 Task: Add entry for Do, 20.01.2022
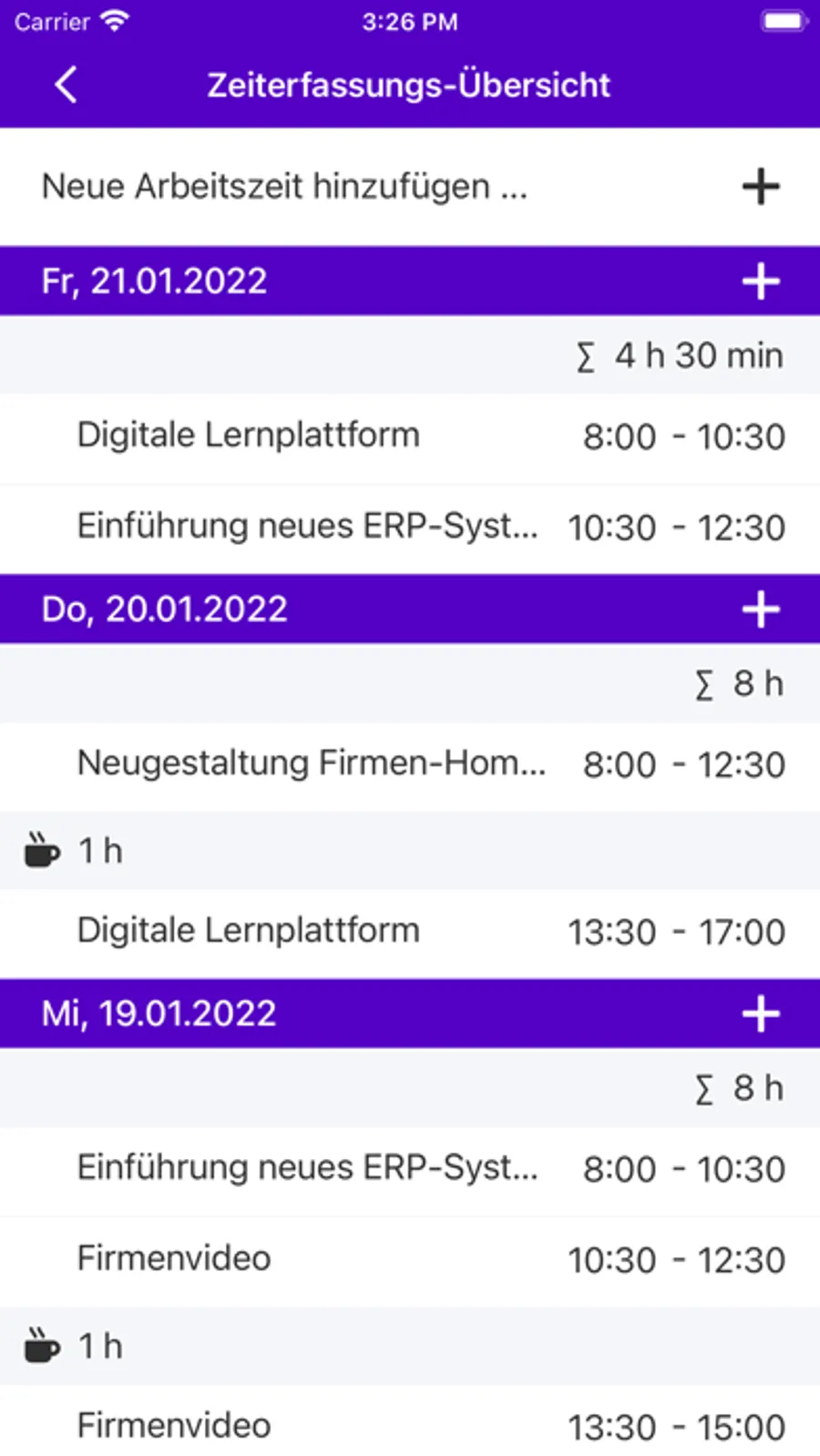[760, 610]
